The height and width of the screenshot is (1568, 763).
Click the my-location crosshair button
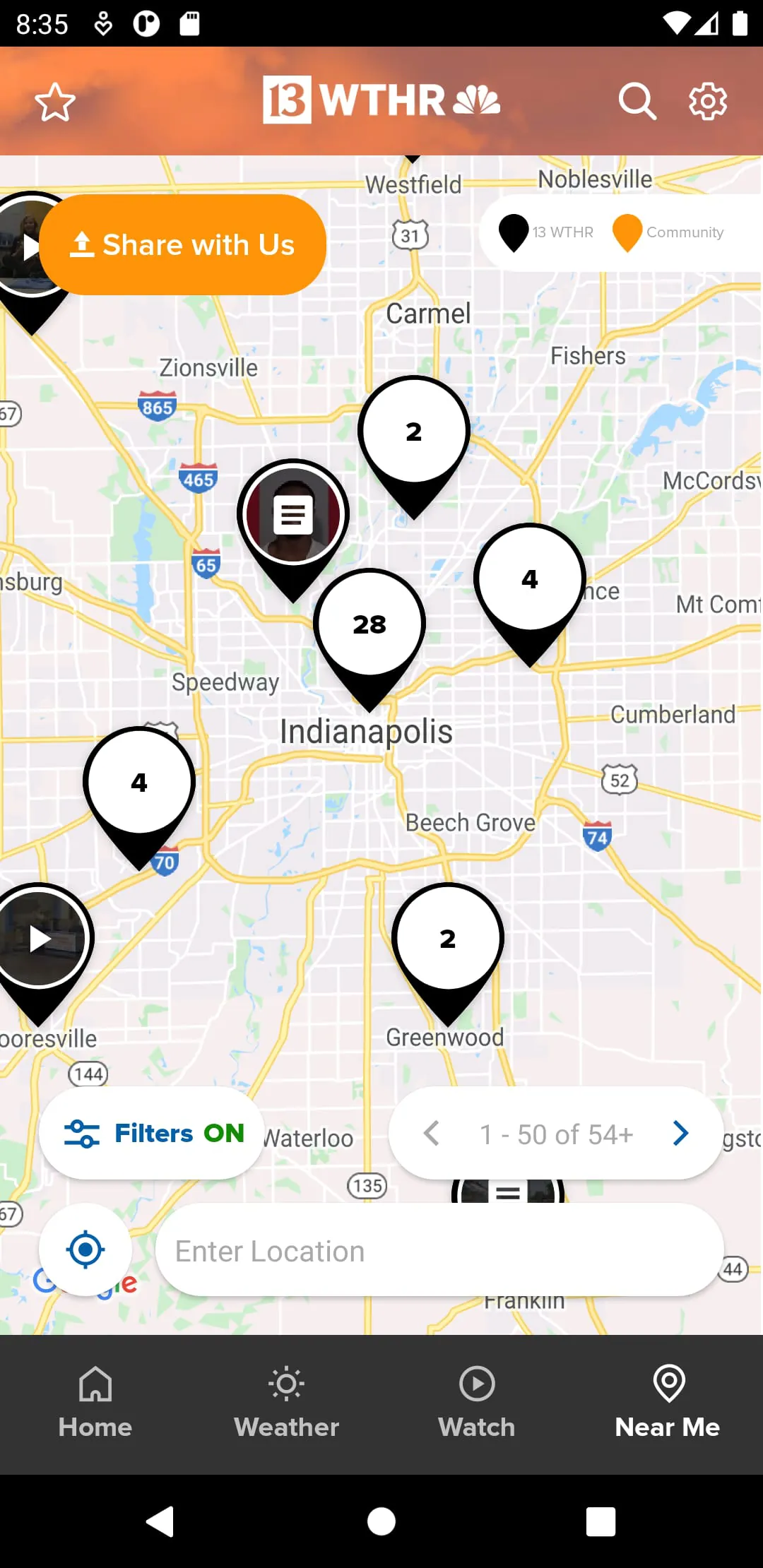click(85, 1249)
